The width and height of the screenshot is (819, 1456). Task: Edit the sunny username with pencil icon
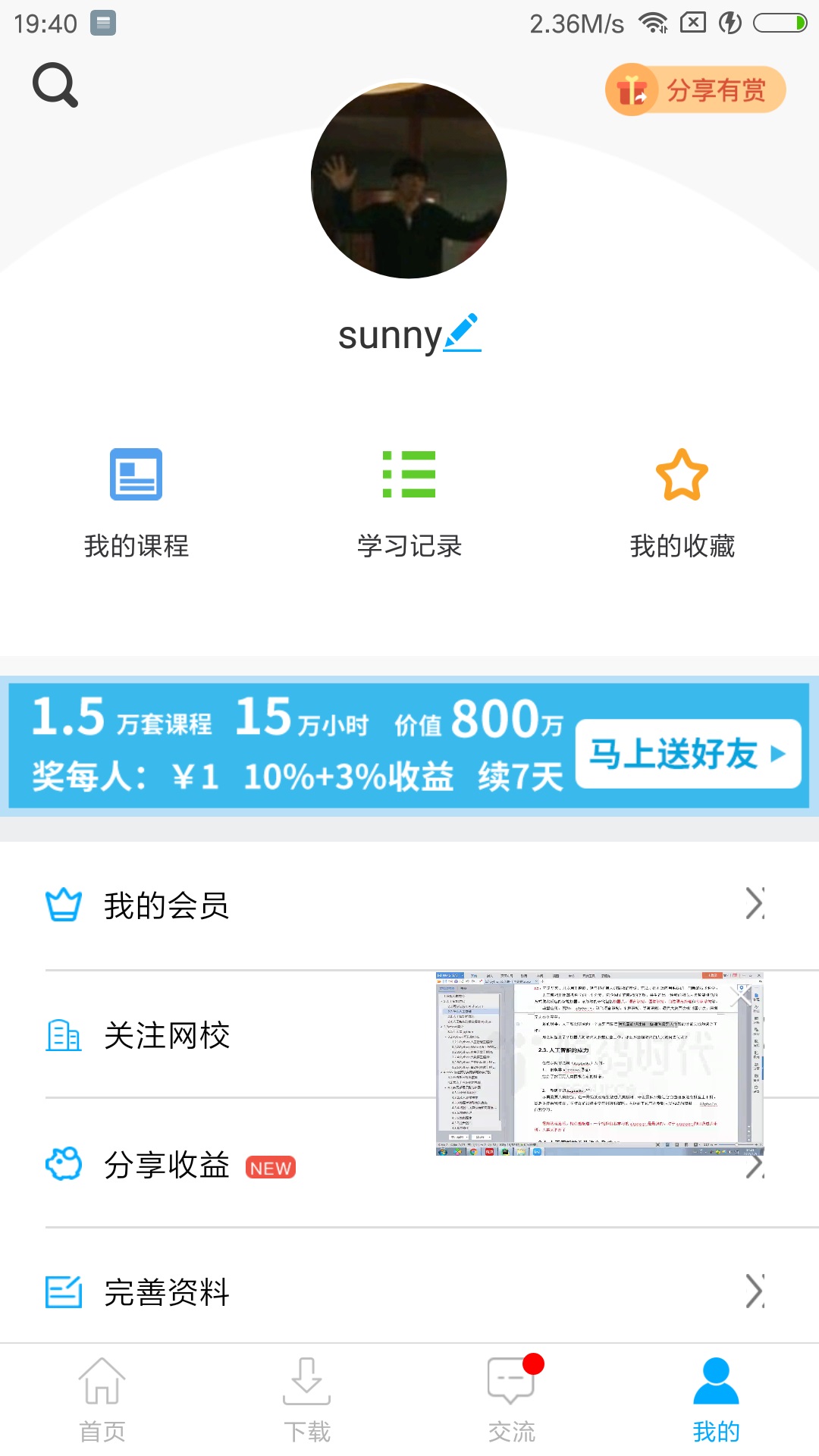[x=463, y=334]
